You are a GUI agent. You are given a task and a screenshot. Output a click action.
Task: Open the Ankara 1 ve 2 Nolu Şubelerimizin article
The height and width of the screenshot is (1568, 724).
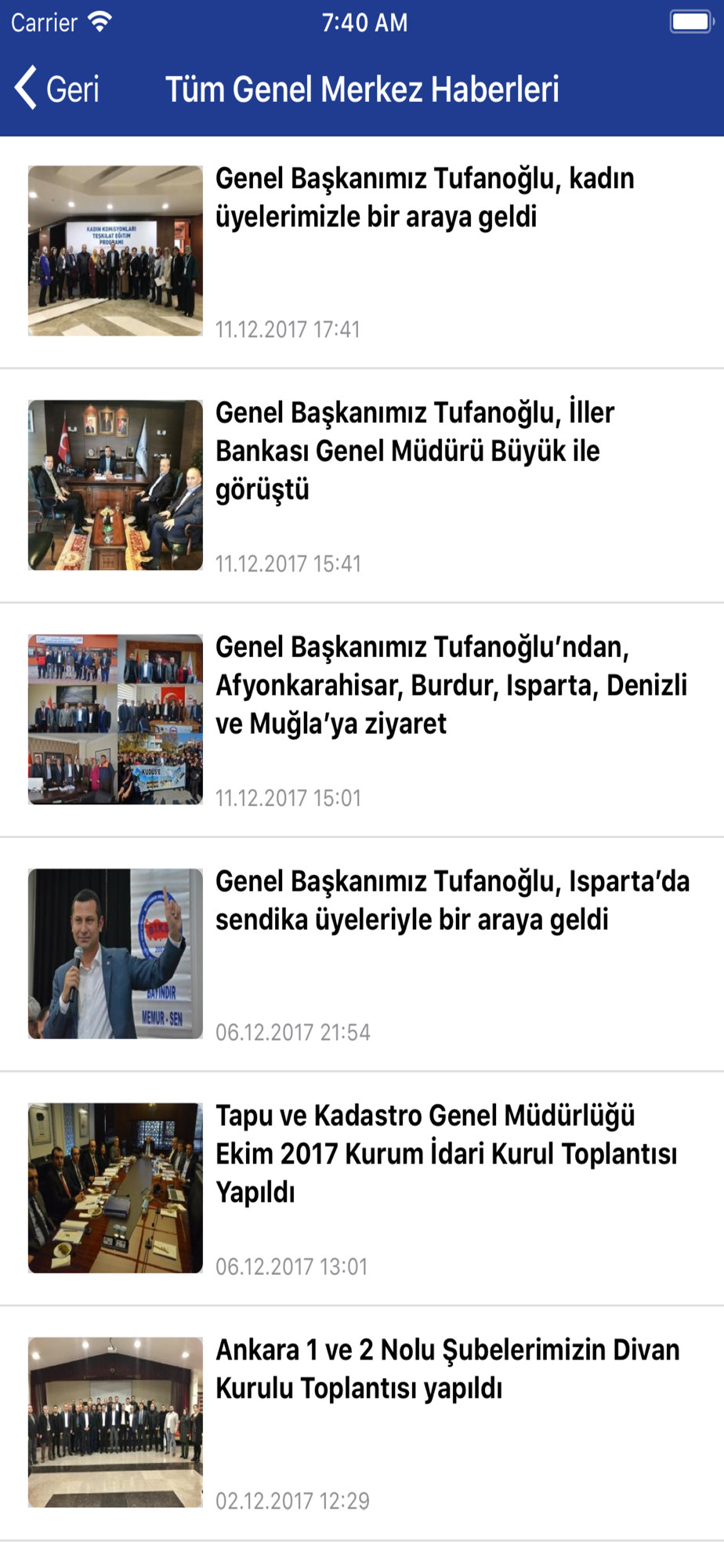coord(362,1423)
